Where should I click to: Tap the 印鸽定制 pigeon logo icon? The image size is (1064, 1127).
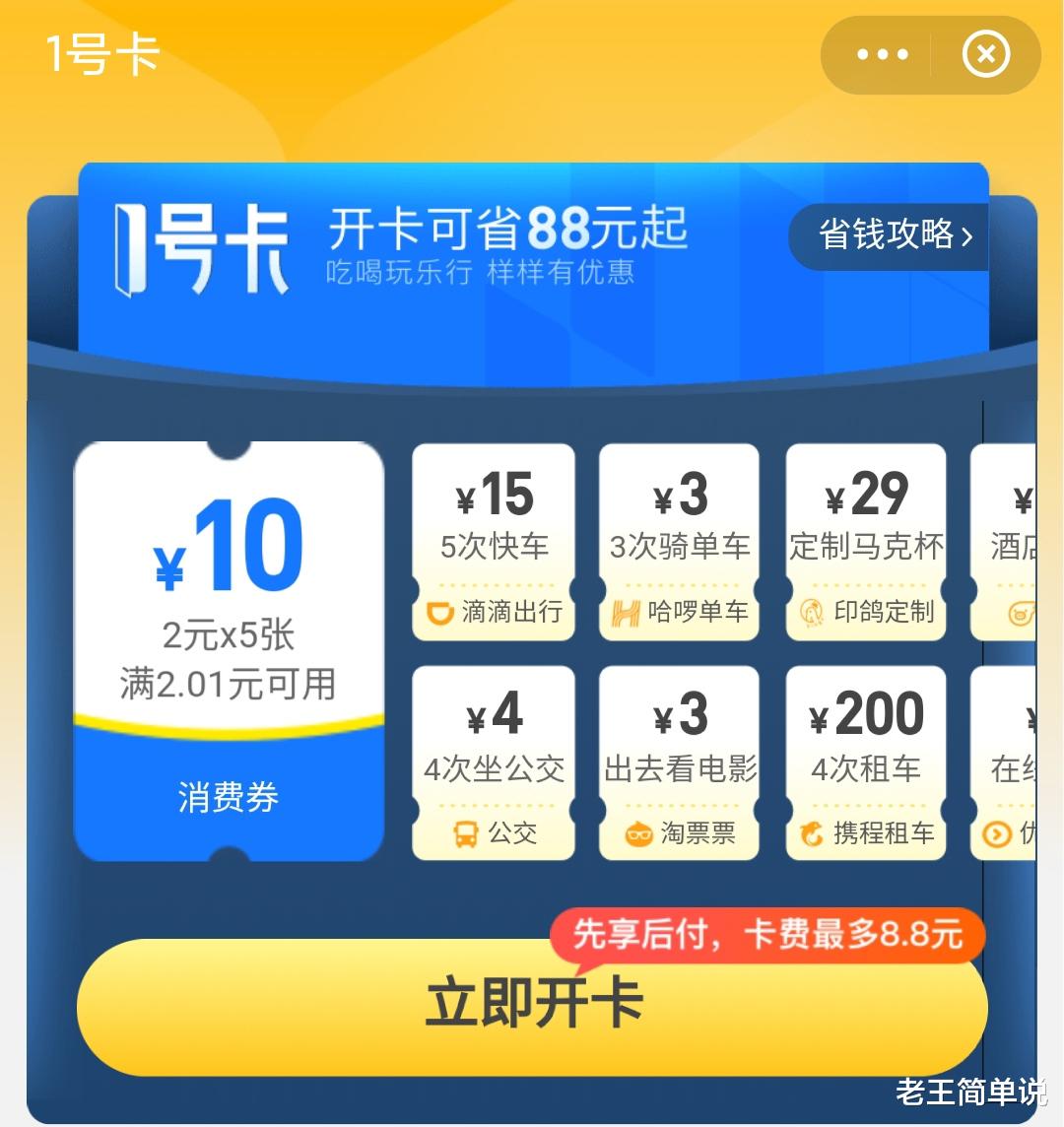pyautogui.click(x=813, y=613)
